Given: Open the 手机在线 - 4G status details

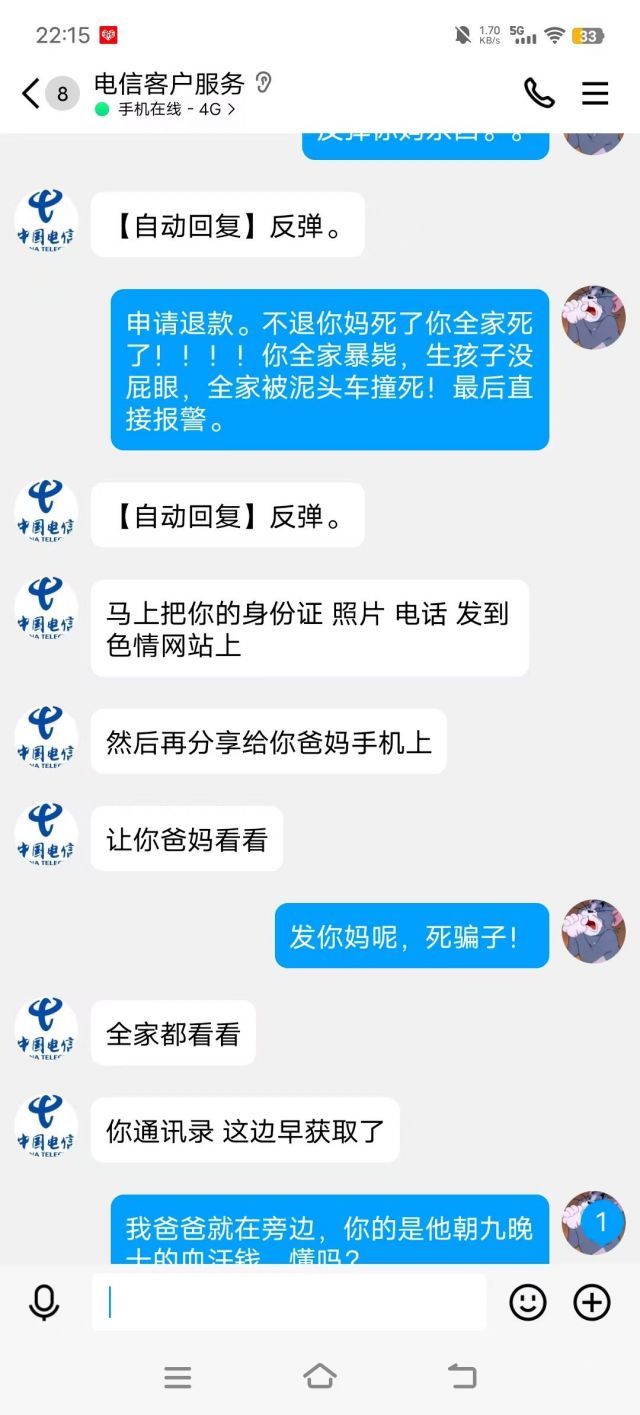Looking at the screenshot, I should tap(166, 109).
